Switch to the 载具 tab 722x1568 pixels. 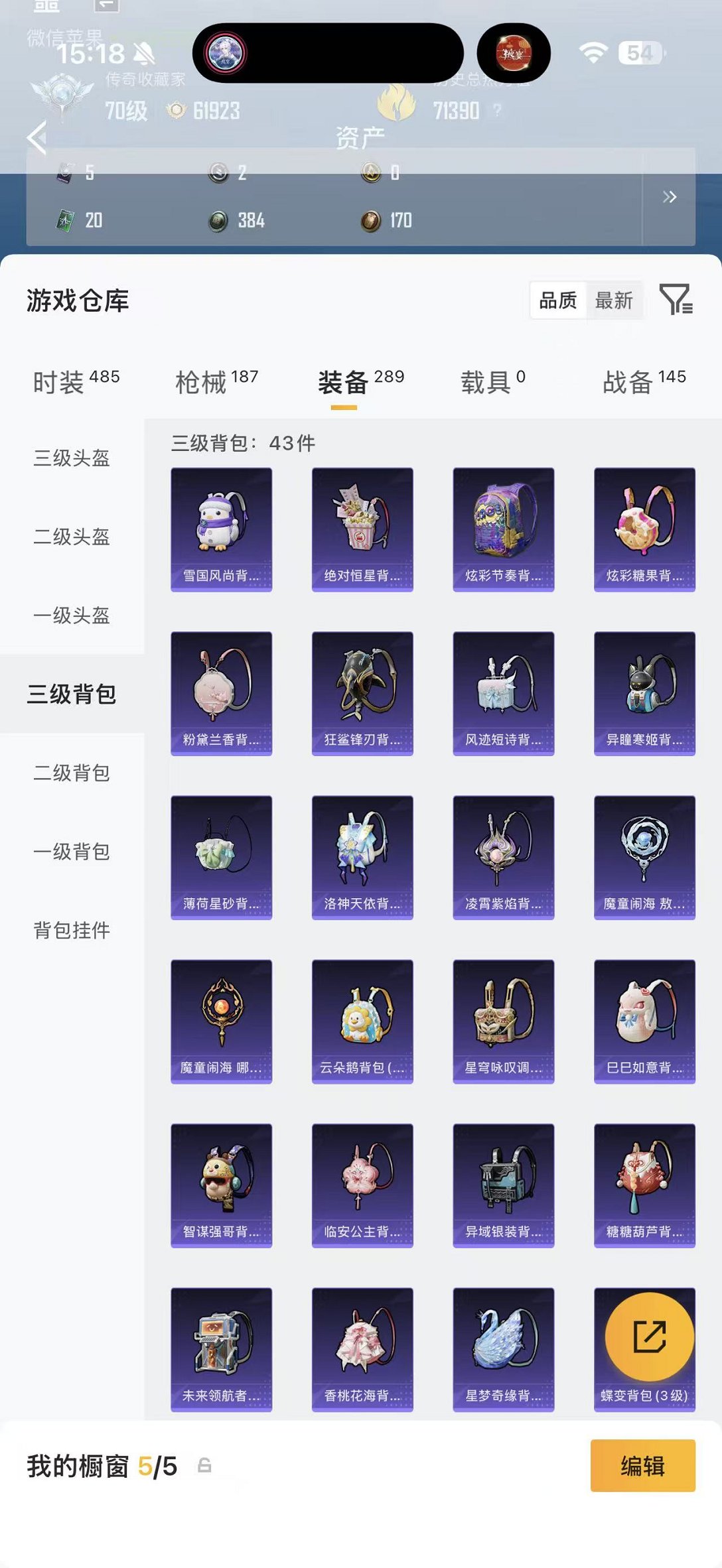click(492, 382)
